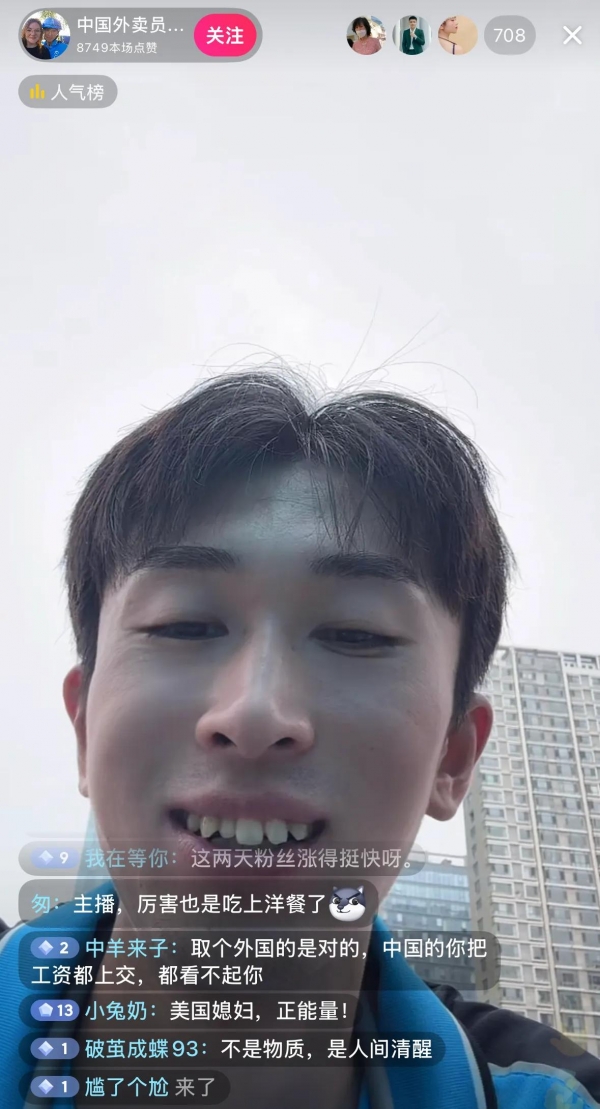Open second top viewer in suit
The width and height of the screenshot is (600, 1109).
coord(412,35)
